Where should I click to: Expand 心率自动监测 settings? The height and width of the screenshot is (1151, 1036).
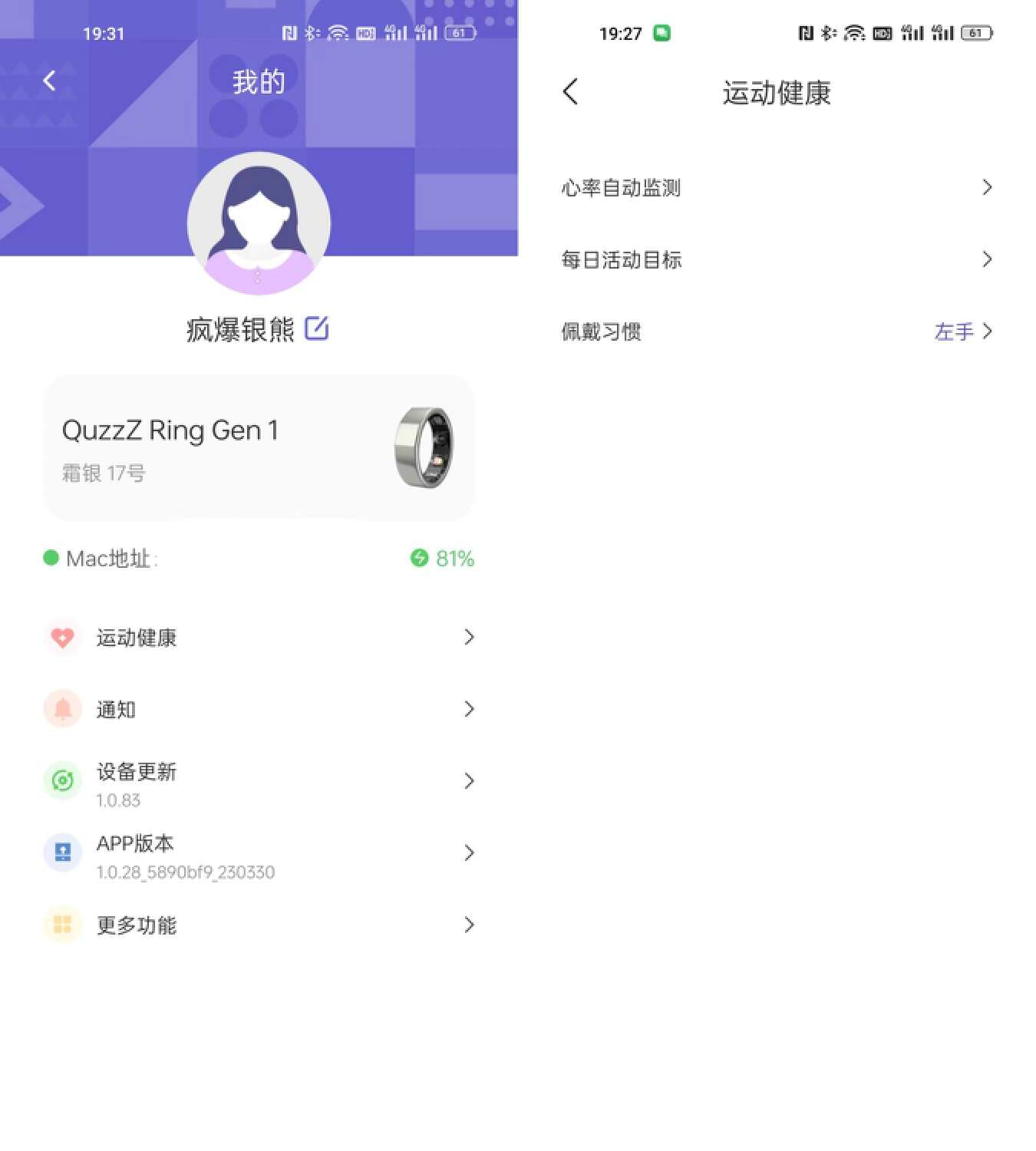(777, 187)
